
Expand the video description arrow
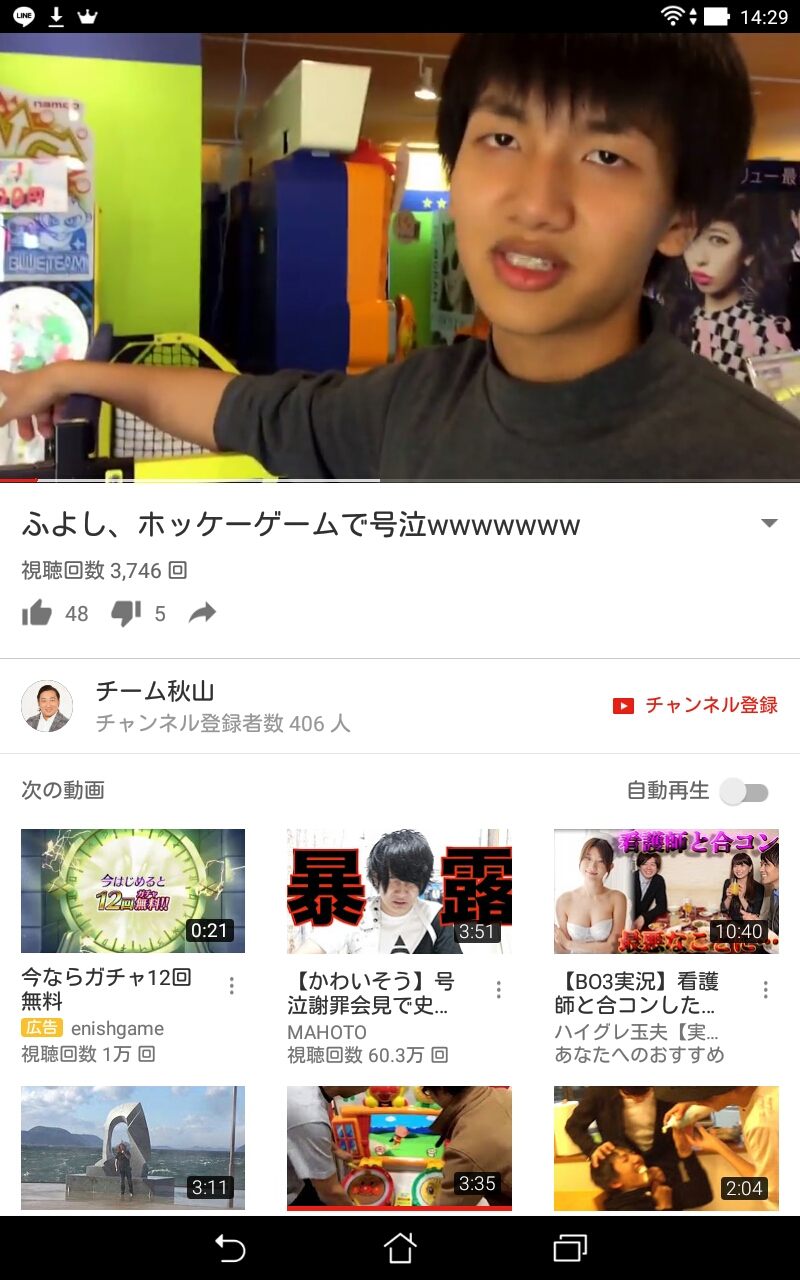click(x=769, y=524)
